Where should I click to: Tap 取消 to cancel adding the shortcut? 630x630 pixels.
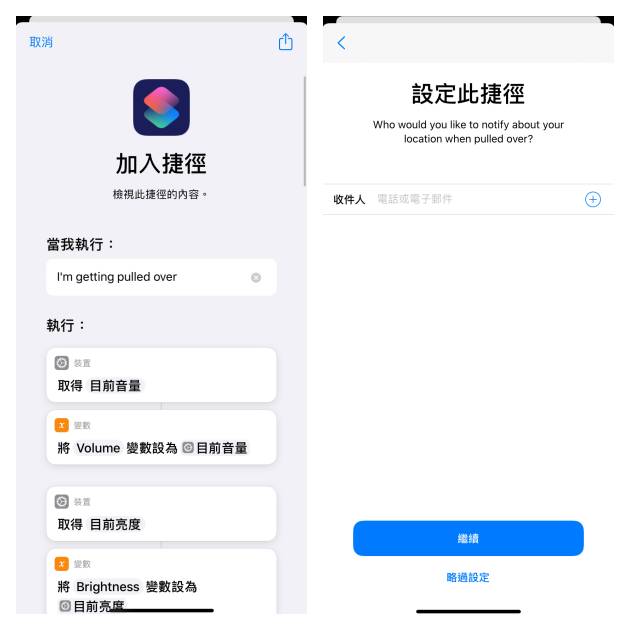(x=41, y=42)
